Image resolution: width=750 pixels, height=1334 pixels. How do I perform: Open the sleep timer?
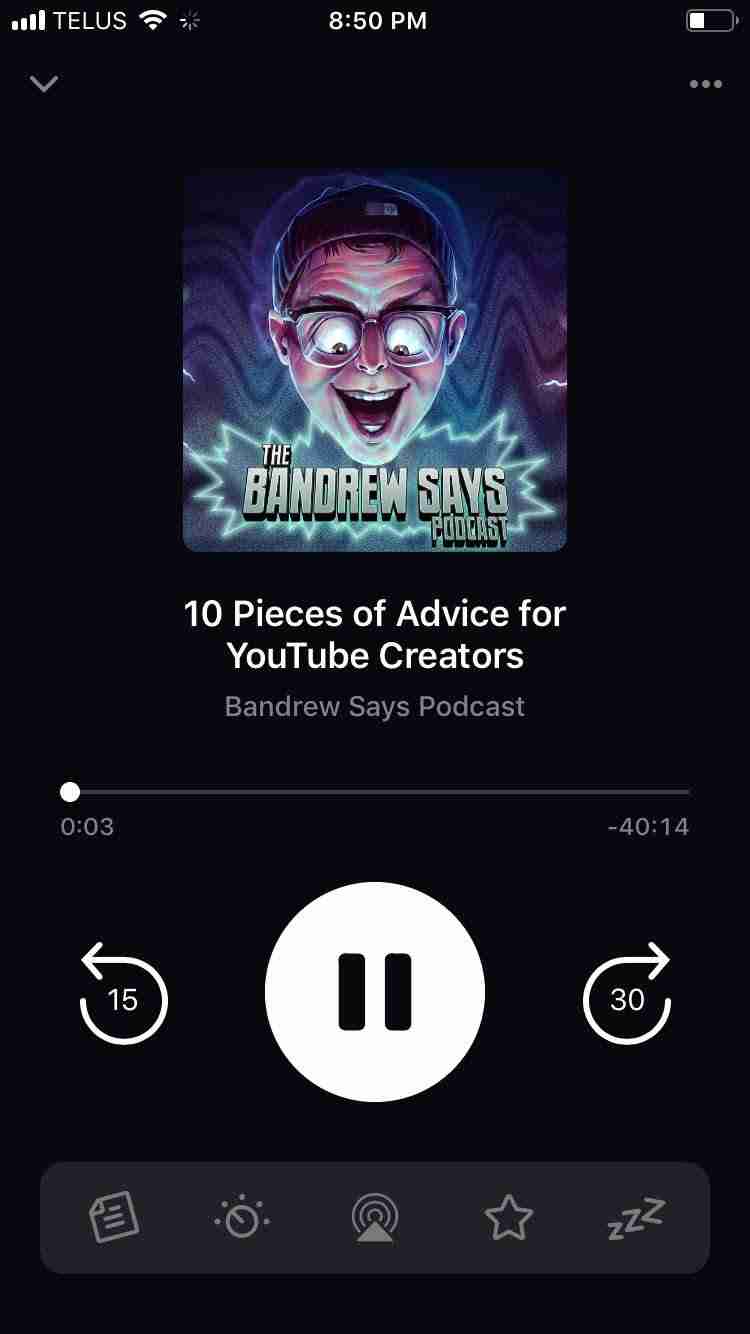point(636,1218)
